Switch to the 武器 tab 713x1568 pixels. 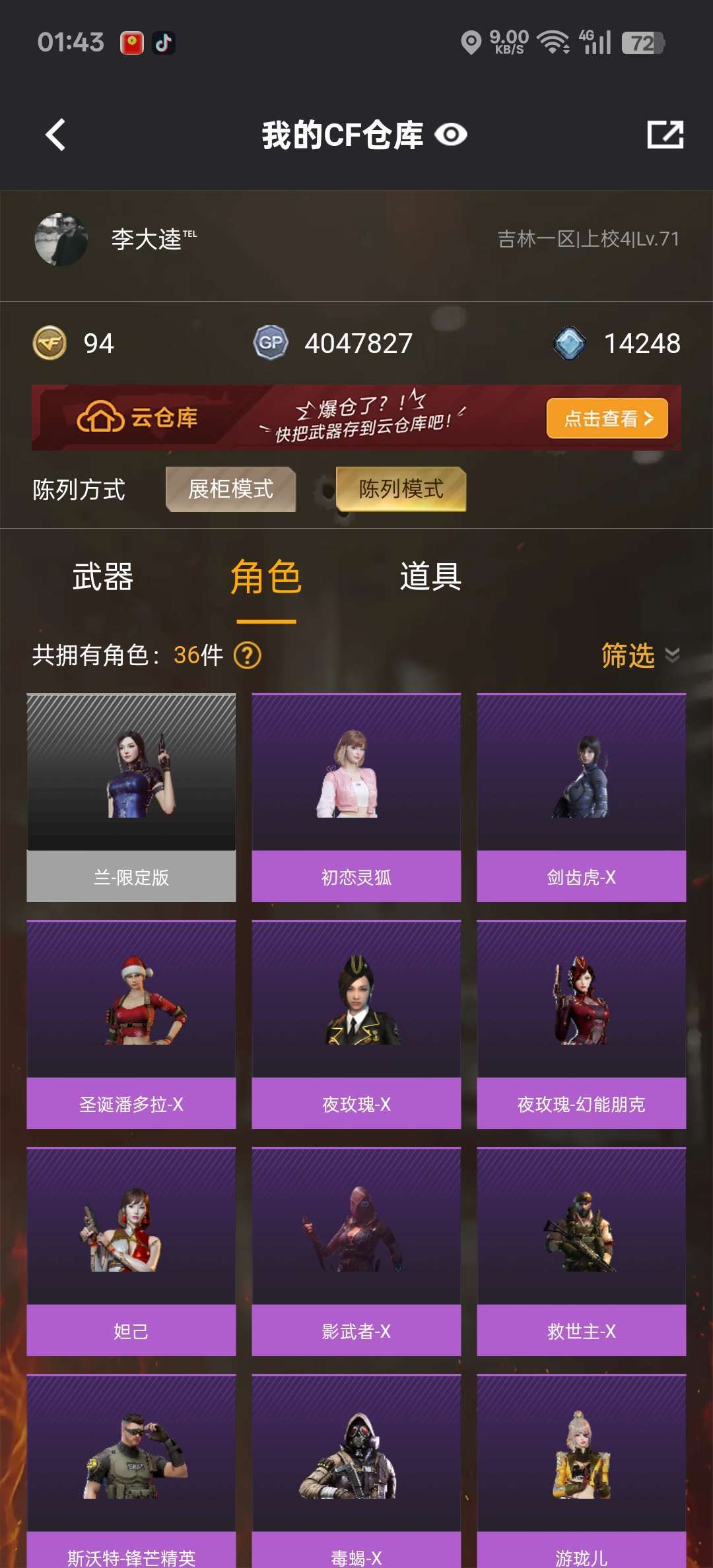pos(103,577)
